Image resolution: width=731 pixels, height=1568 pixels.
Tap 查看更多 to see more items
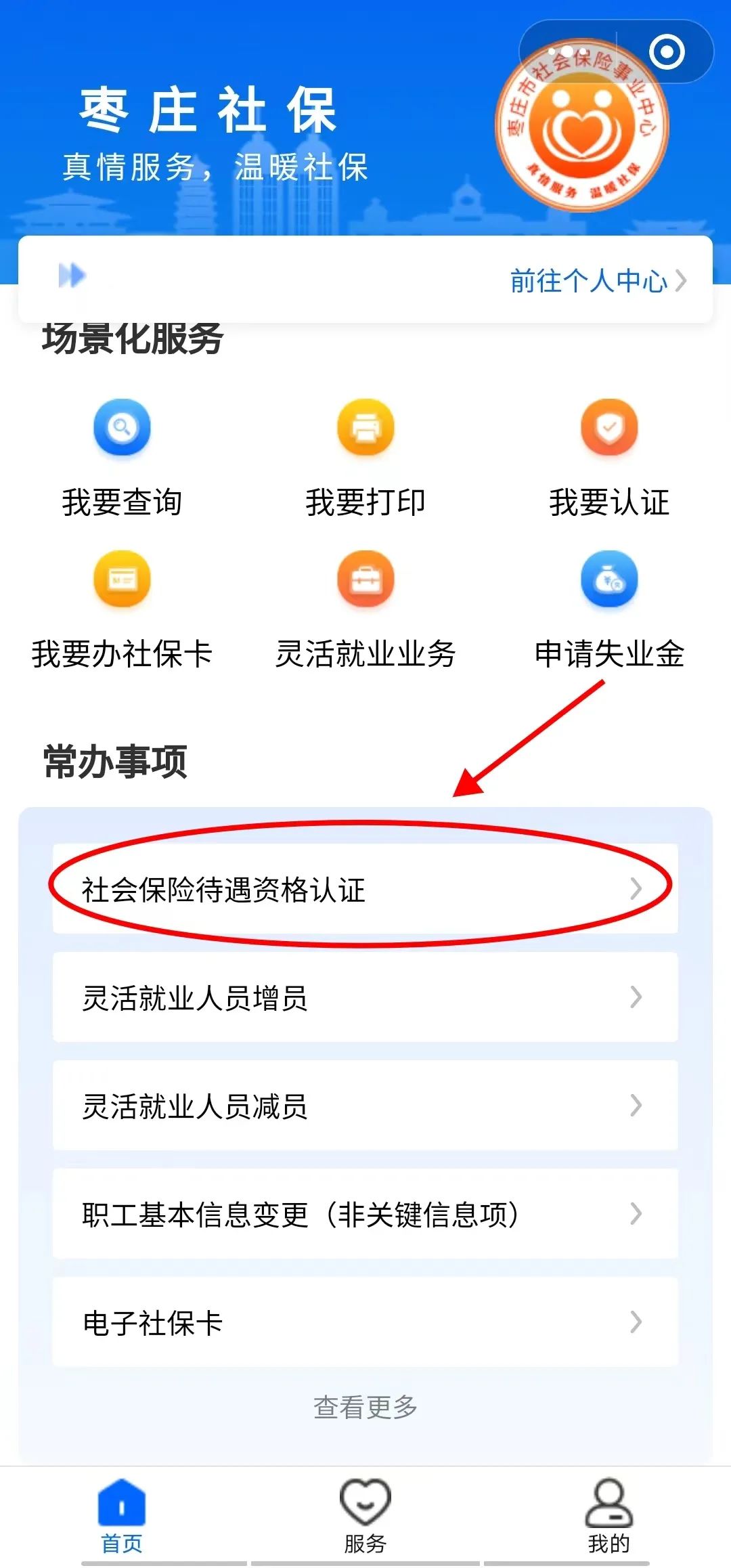(365, 1408)
